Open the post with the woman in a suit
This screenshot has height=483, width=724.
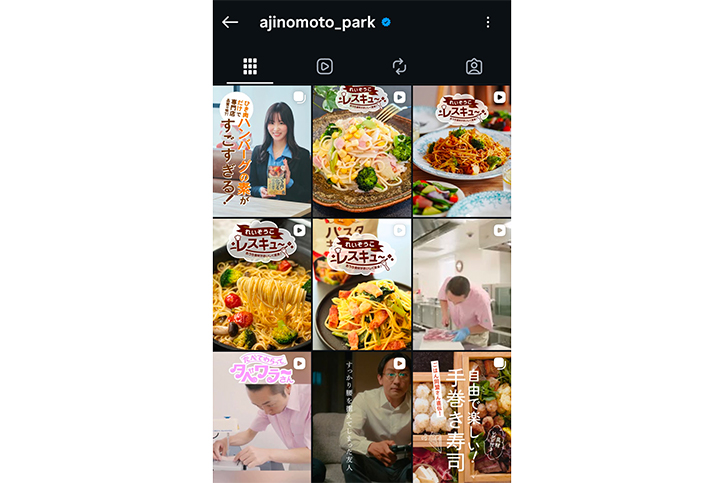tap(262, 151)
